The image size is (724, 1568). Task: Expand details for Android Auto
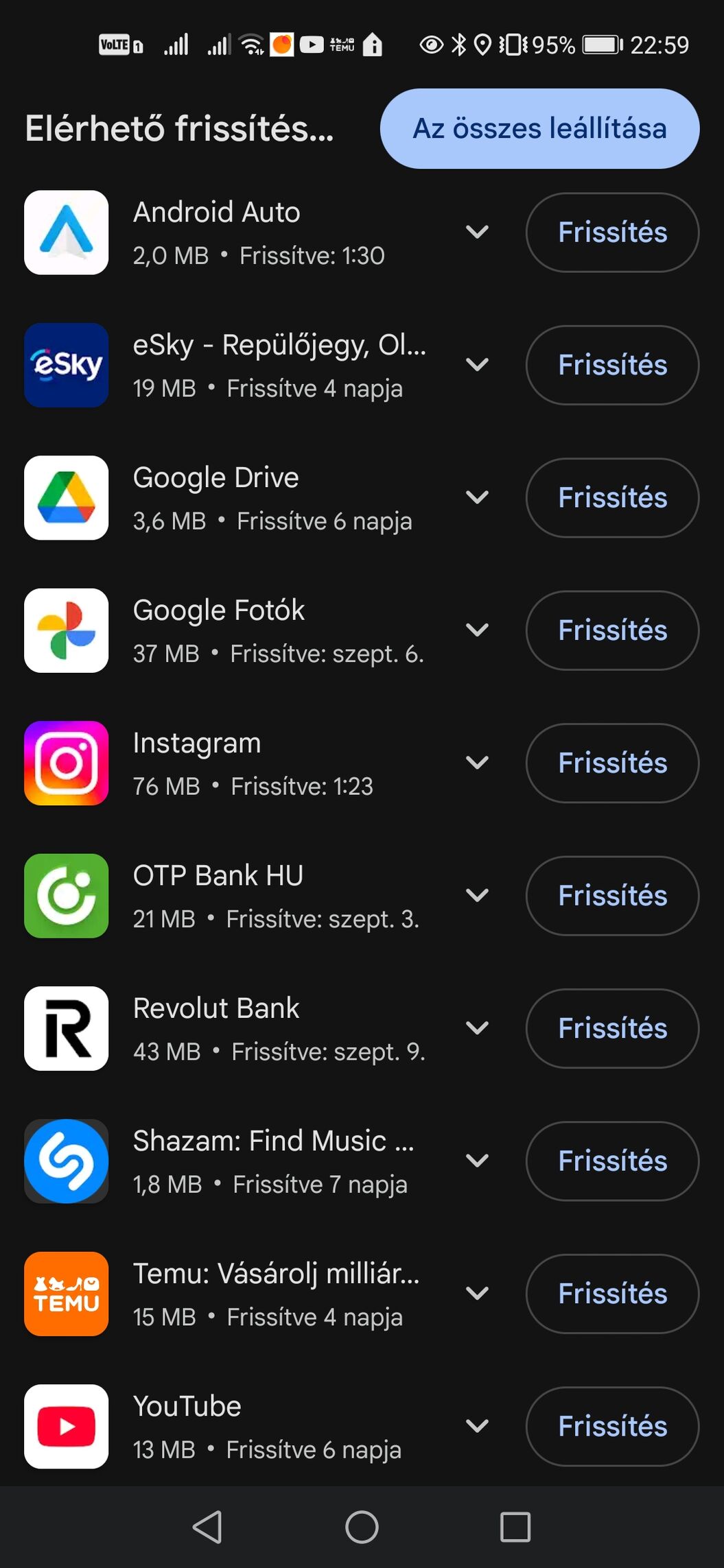(x=477, y=233)
